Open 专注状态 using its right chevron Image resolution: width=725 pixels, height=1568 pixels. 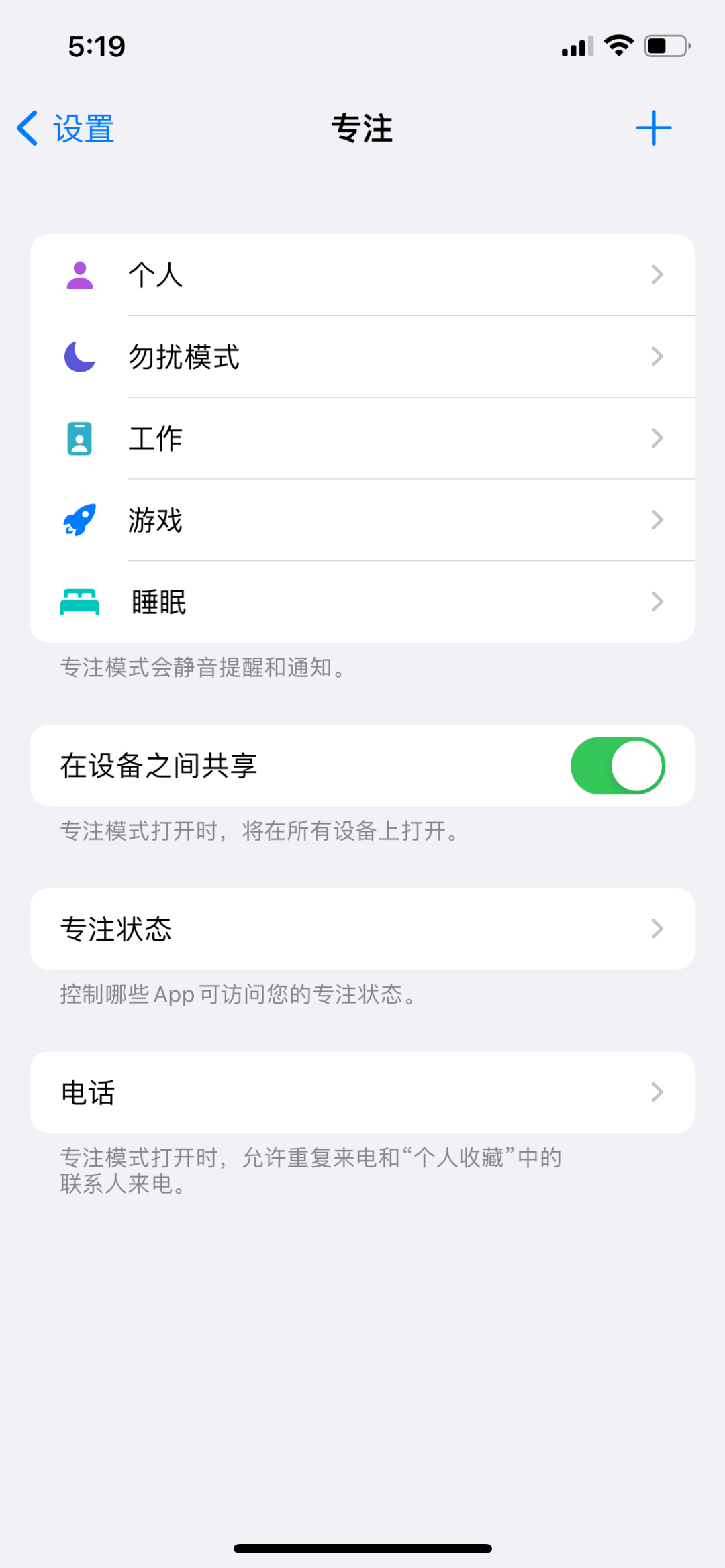point(657,929)
